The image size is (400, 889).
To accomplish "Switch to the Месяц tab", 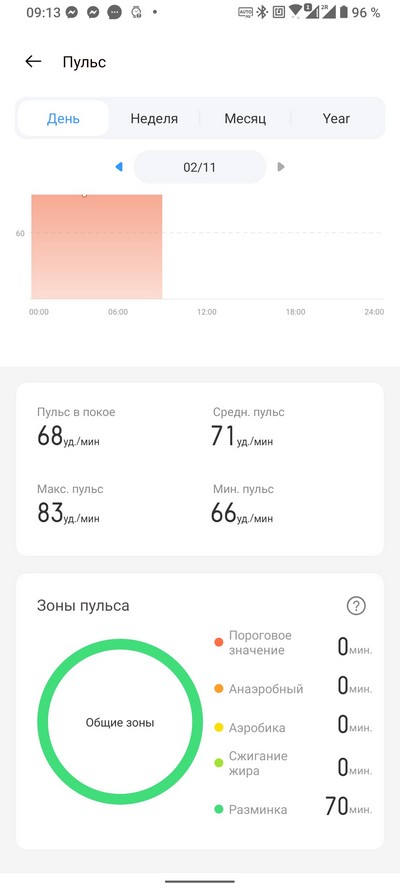I will pos(245,118).
